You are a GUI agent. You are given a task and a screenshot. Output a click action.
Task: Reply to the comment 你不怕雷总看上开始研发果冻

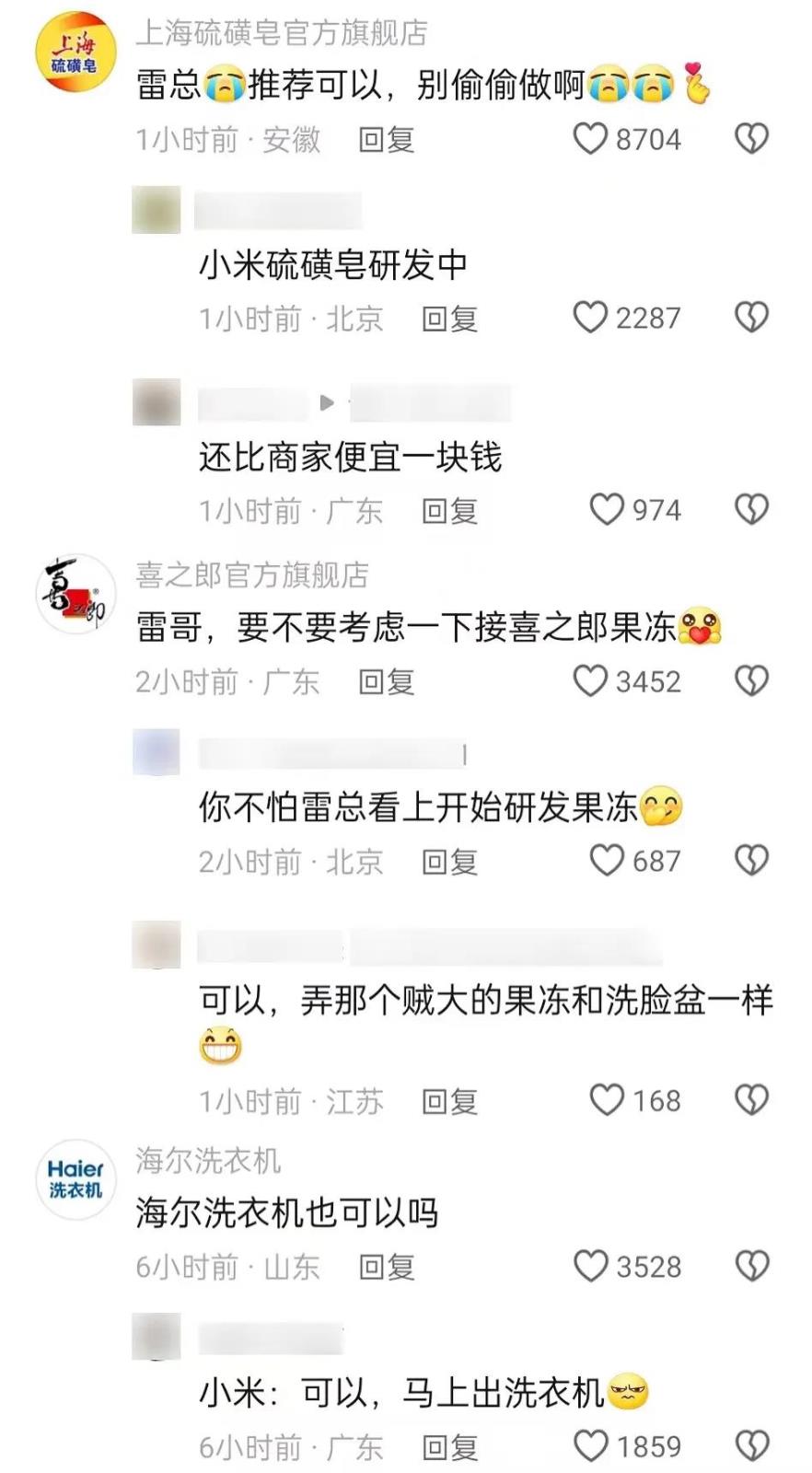(449, 862)
